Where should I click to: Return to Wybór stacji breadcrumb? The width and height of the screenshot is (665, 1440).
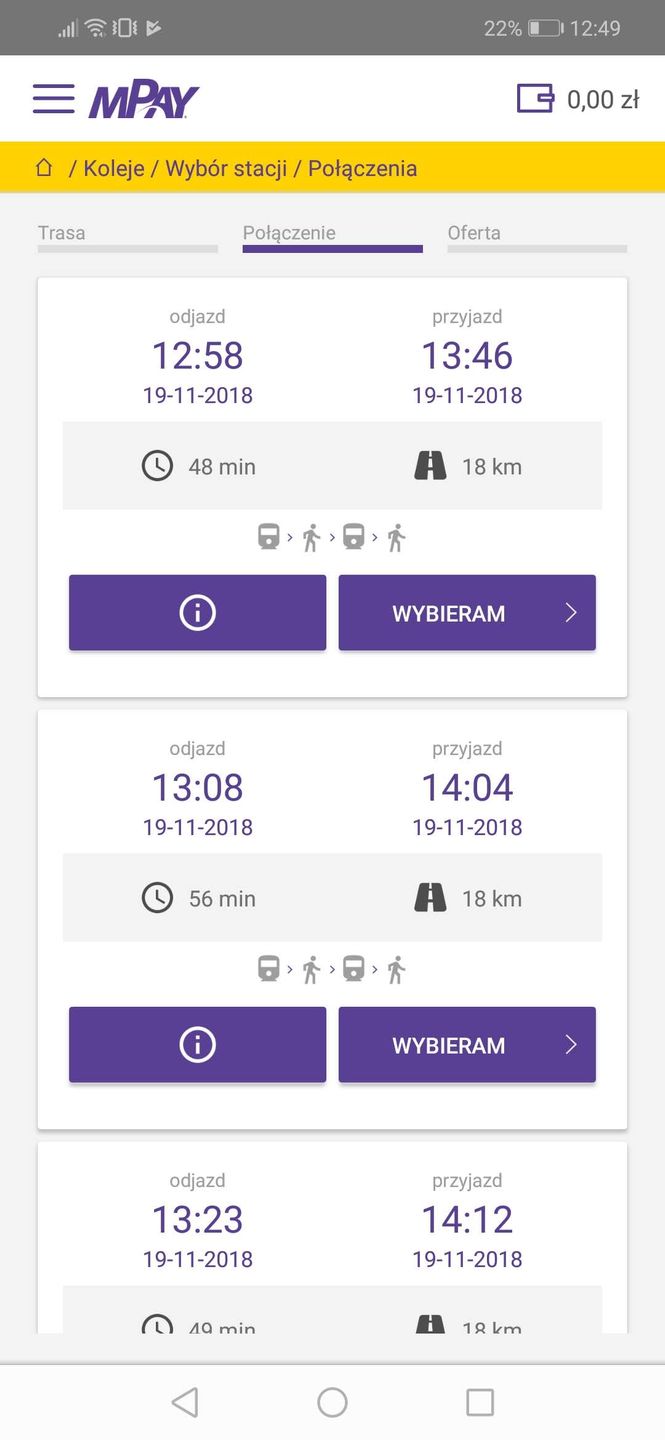tap(225, 169)
